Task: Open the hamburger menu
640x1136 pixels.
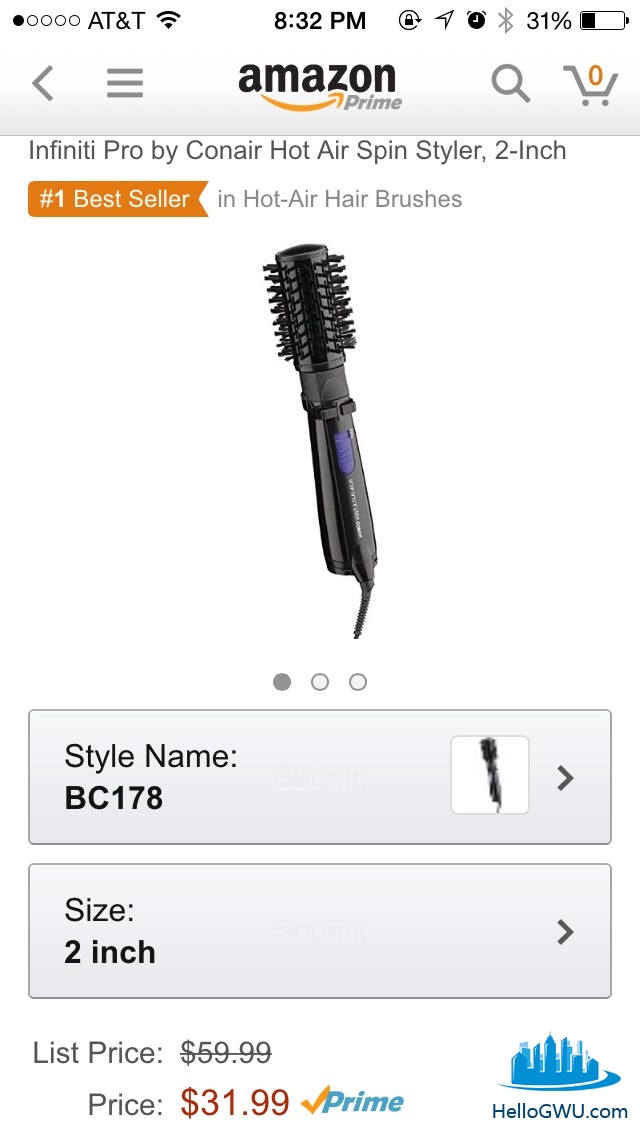Action: point(125,83)
